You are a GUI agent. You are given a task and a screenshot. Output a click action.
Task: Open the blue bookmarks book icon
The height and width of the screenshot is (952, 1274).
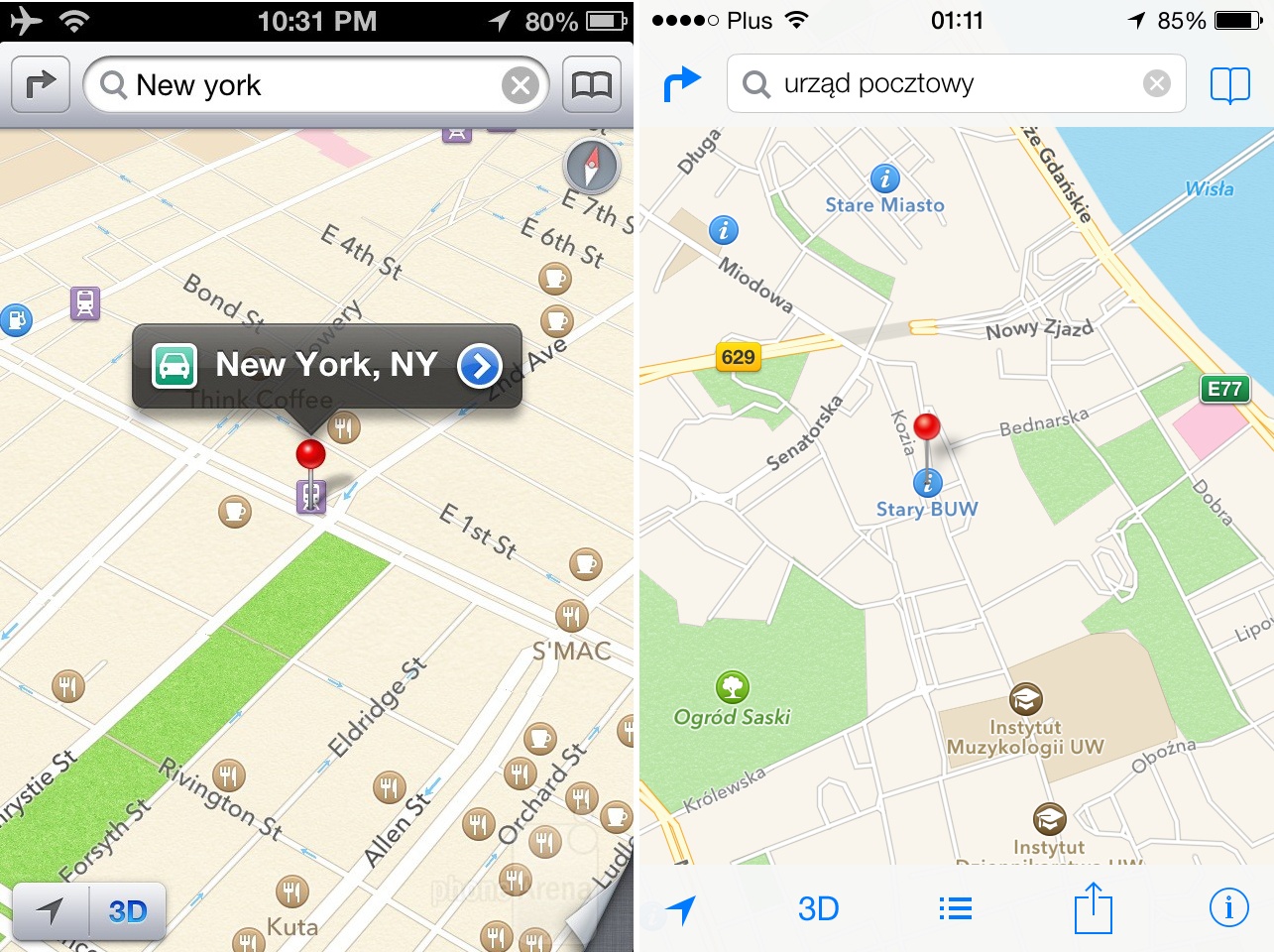pos(1229,85)
